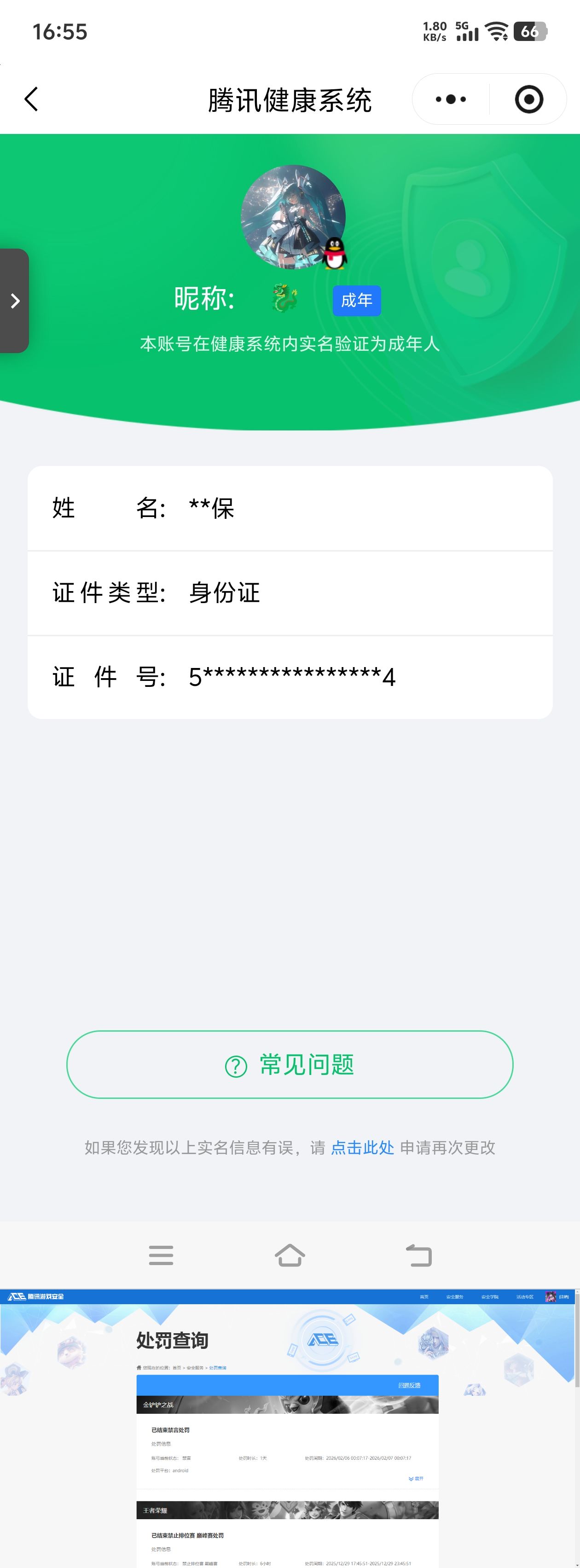The width and height of the screenshot is (580, 1568).
Task: Click 点击此处 to request real-name change
Action: point(362,1147)
